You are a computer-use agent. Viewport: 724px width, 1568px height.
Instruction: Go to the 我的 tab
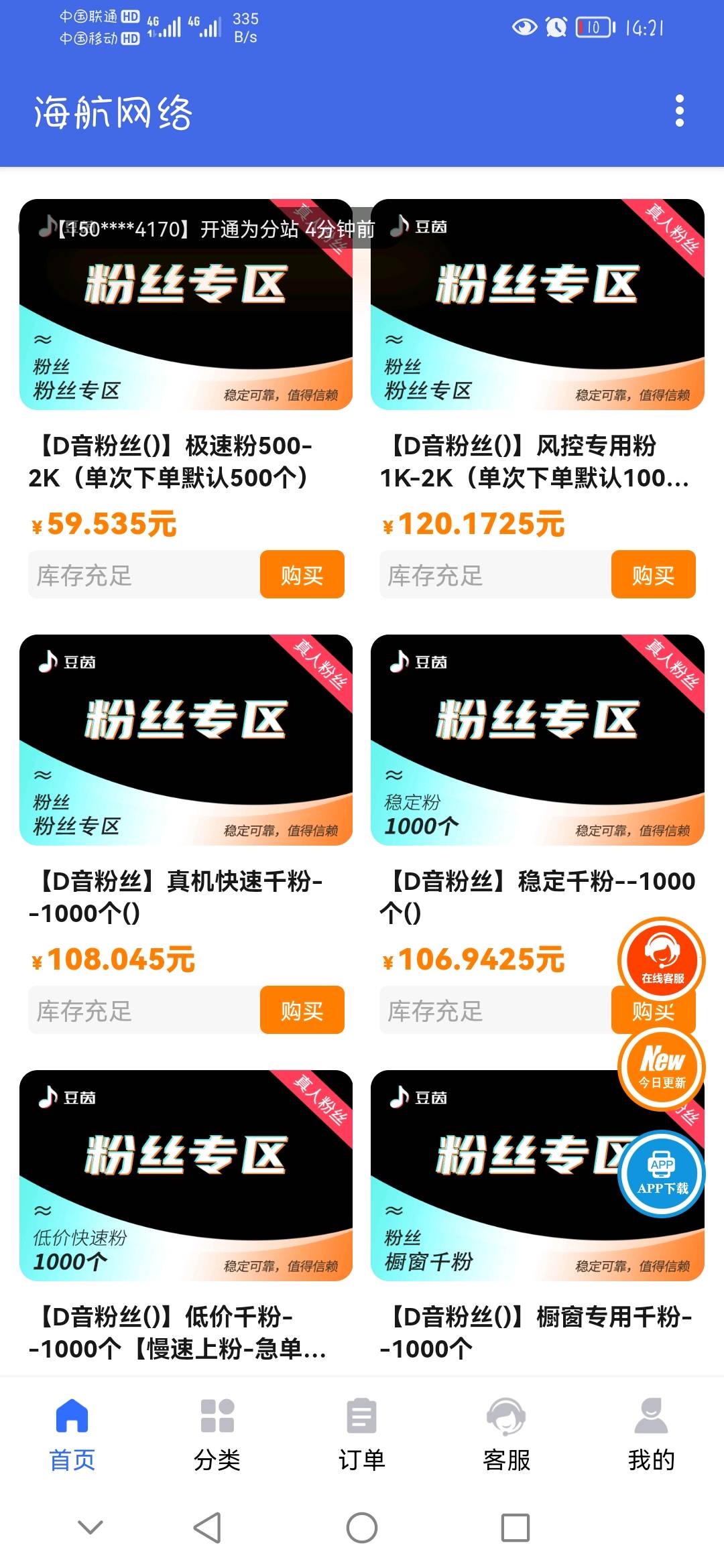coord(651,1434)
